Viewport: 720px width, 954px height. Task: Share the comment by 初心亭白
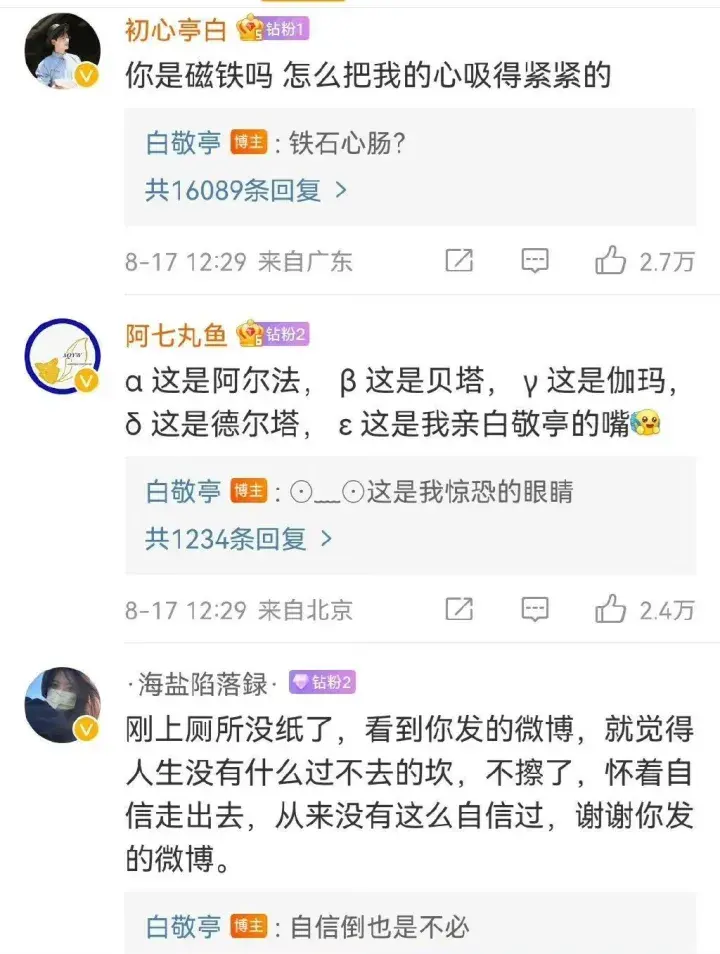[x=459, y=262]
